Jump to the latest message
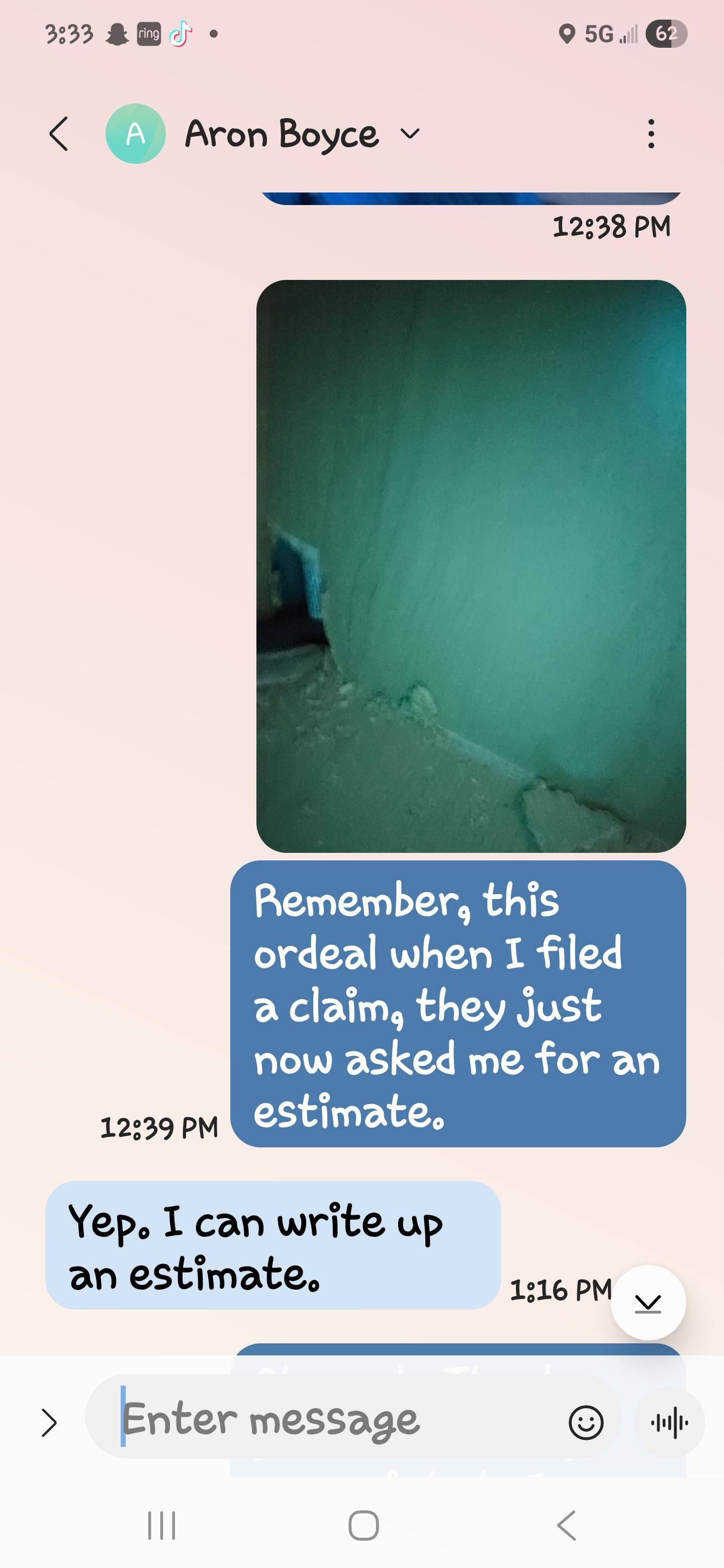 pyautogui.click(x=648, y=1303)
